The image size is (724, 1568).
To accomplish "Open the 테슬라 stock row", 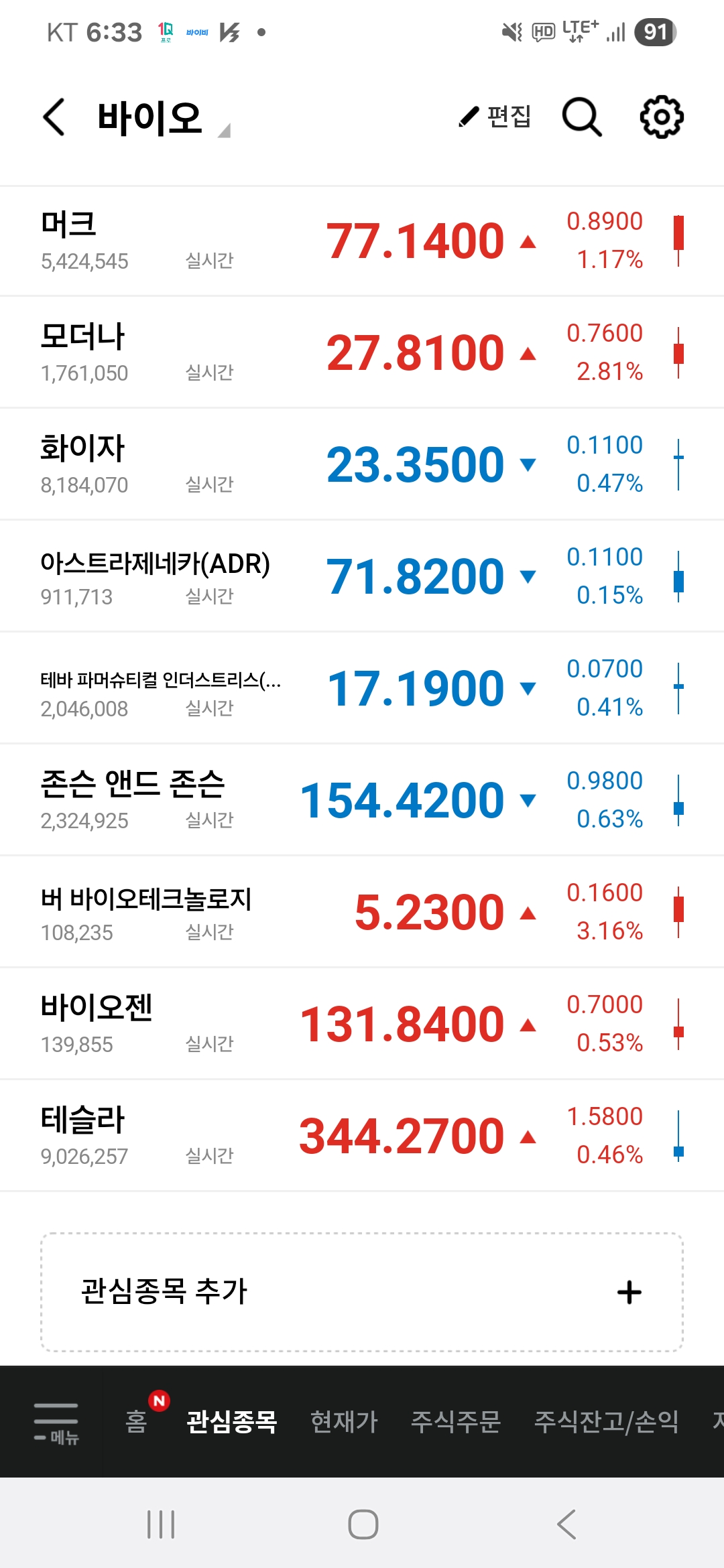I will coord(362,1136).
